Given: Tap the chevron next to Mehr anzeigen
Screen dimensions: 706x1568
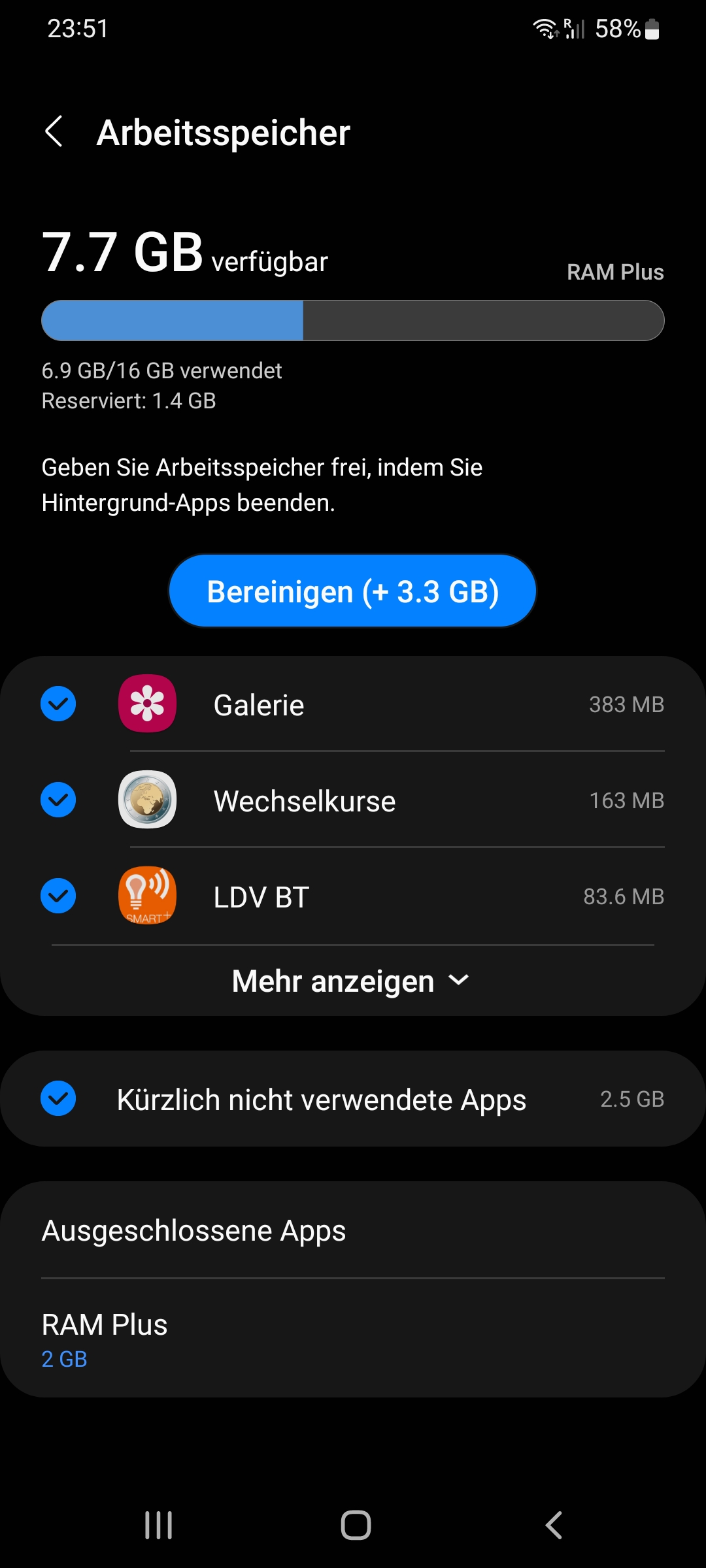Looking at the screenshot, I should click(x=458, y=980).
